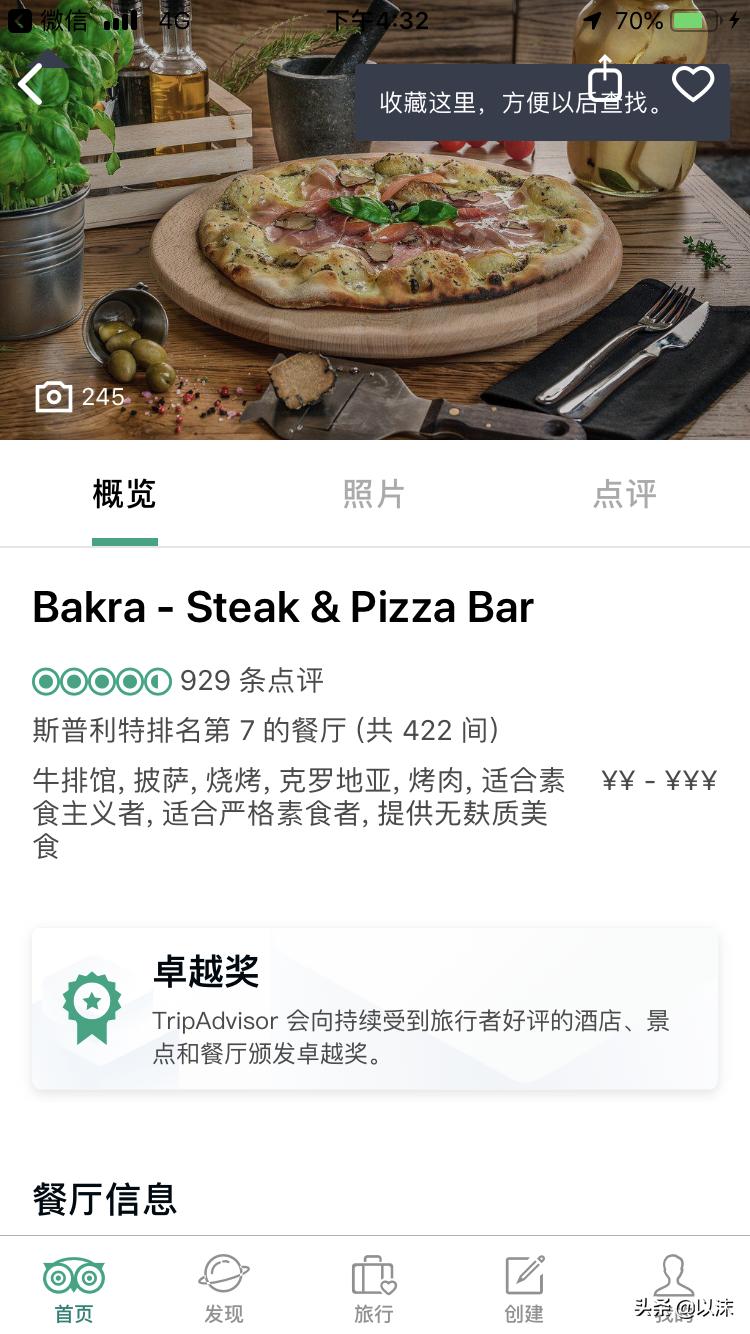Image resolution: width=750 pixels, height=1334 pixels.
Task: Expand the 餐厅信息 restaurant info section
Action: pyautogui.click(x=104, y=1200)
